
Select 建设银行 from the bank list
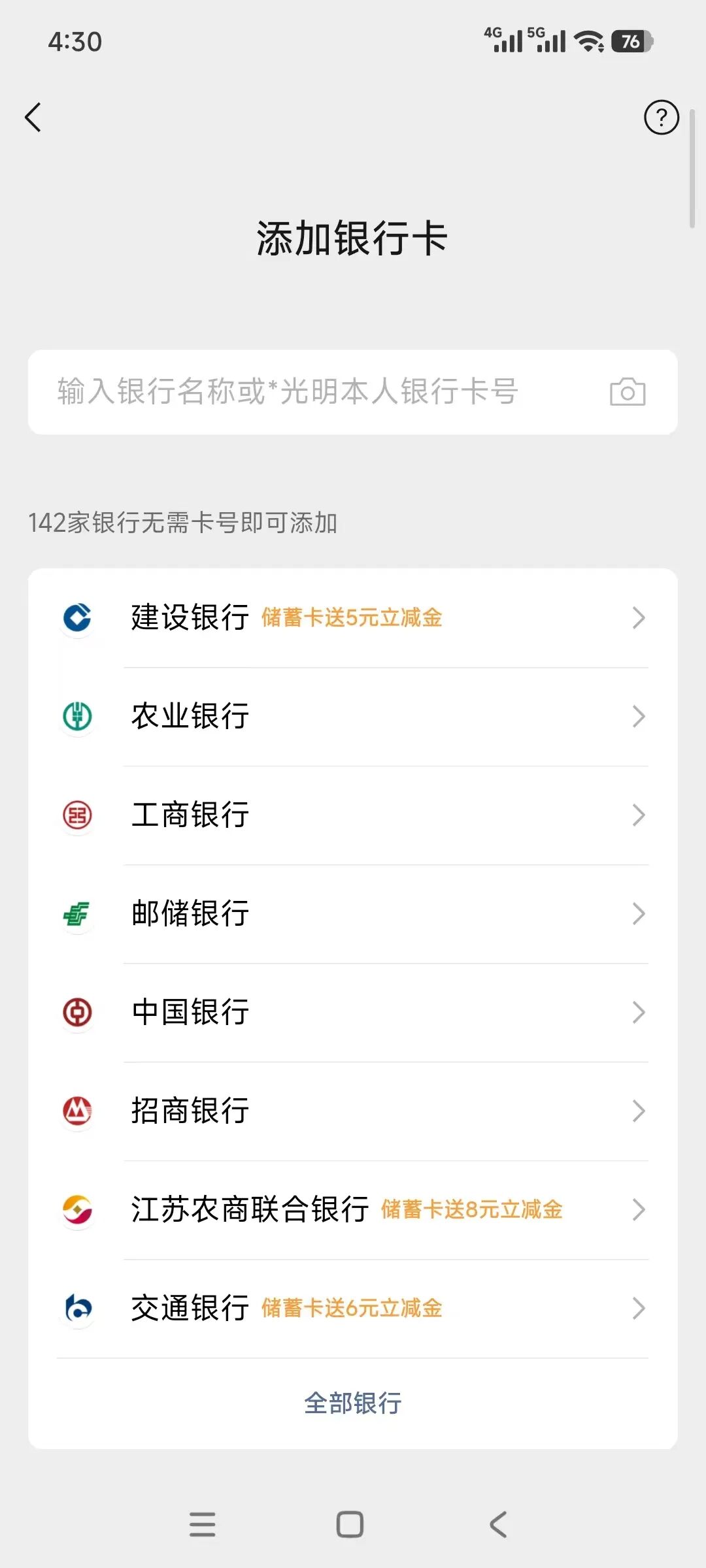pos(353,618)
